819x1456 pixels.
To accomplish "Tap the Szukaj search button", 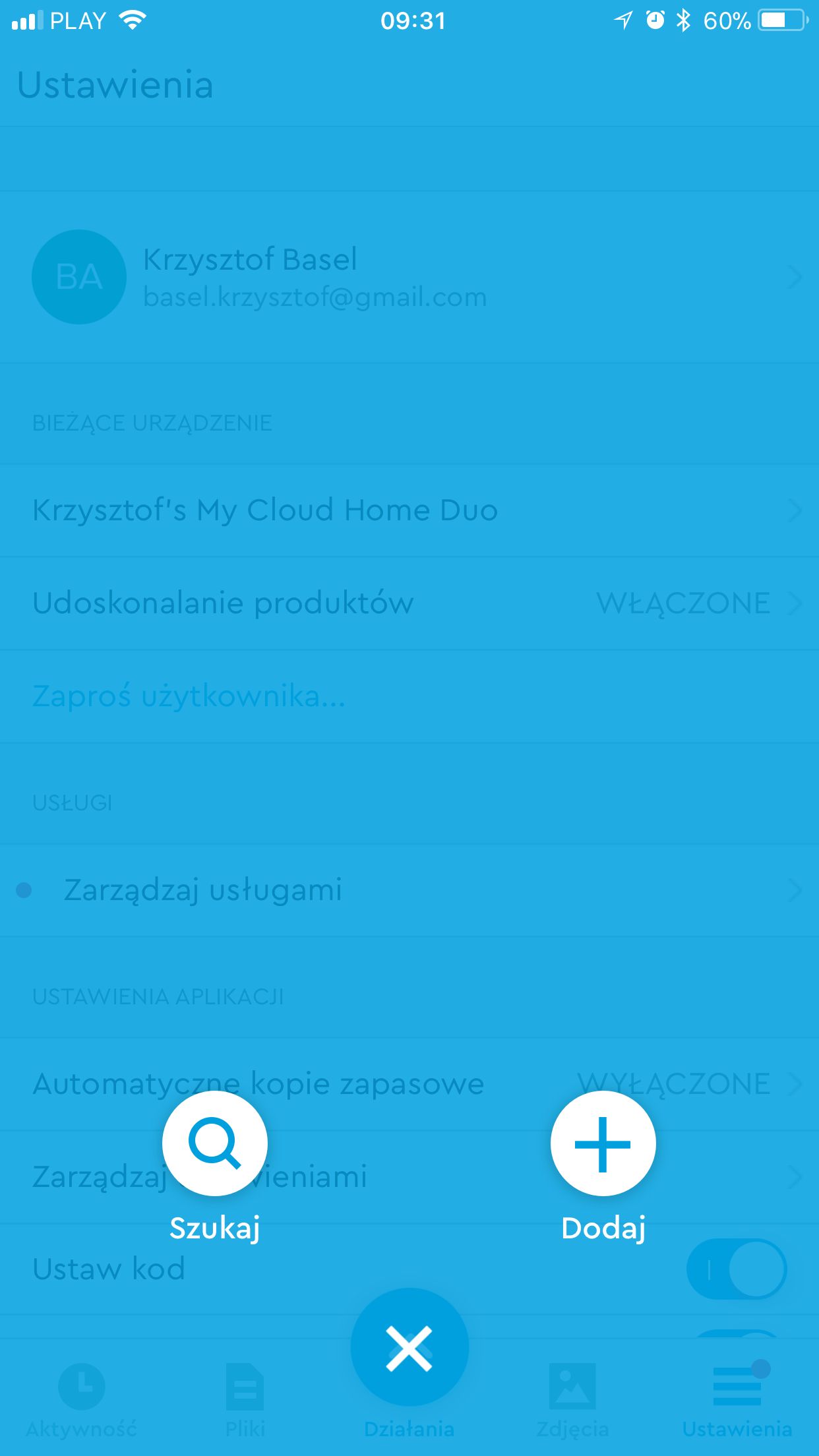I will pos(214,1143).
